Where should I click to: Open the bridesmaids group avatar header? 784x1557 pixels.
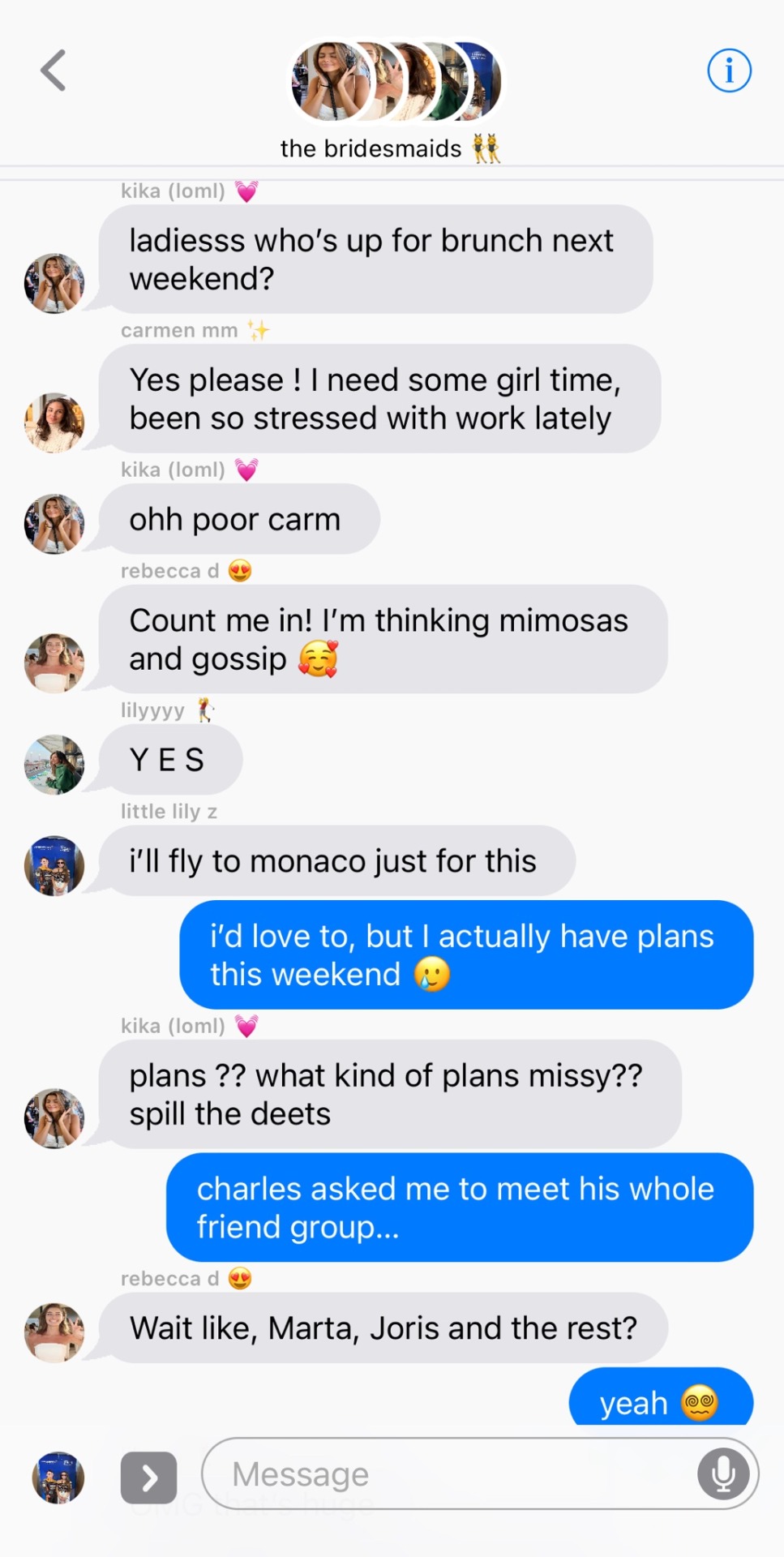click(396, 82)
